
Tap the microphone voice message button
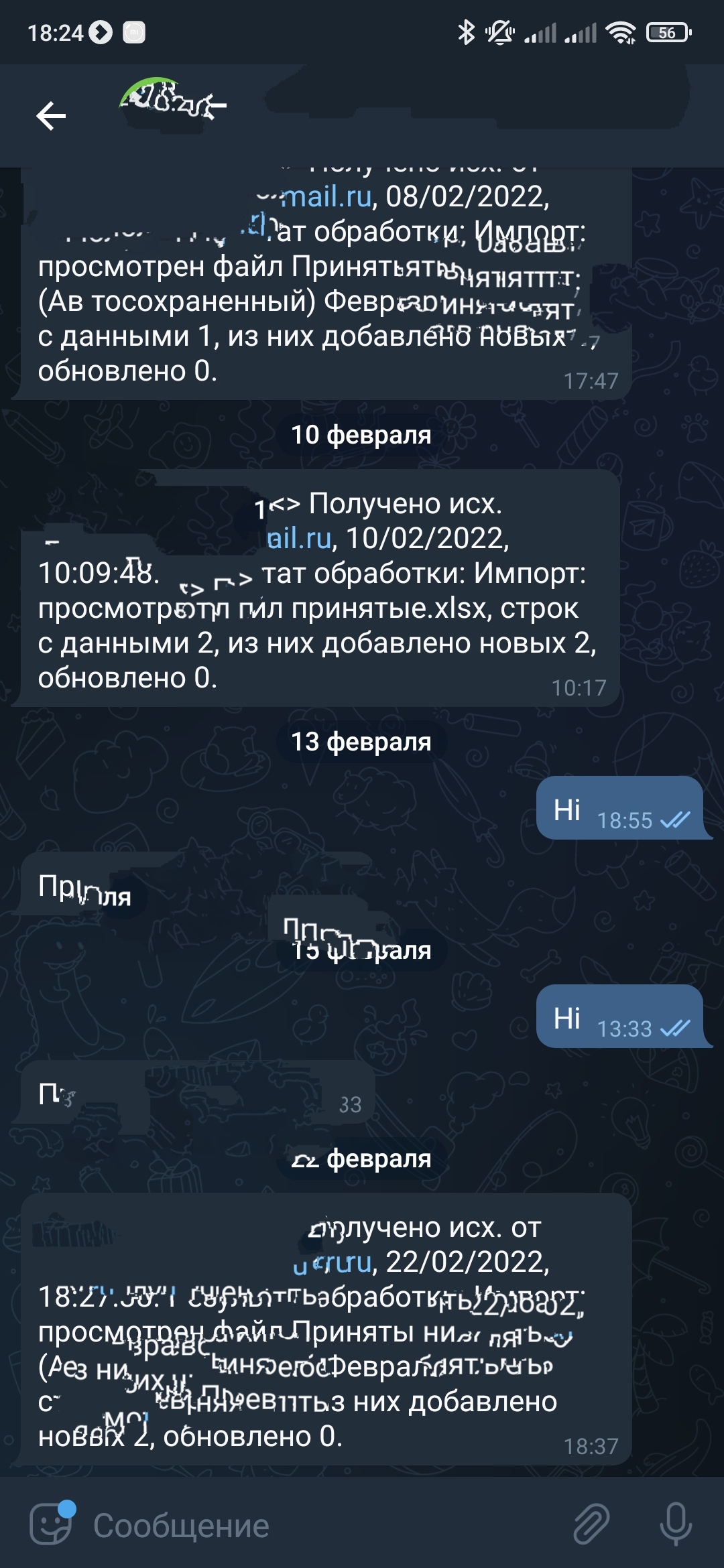[675, 1524]
